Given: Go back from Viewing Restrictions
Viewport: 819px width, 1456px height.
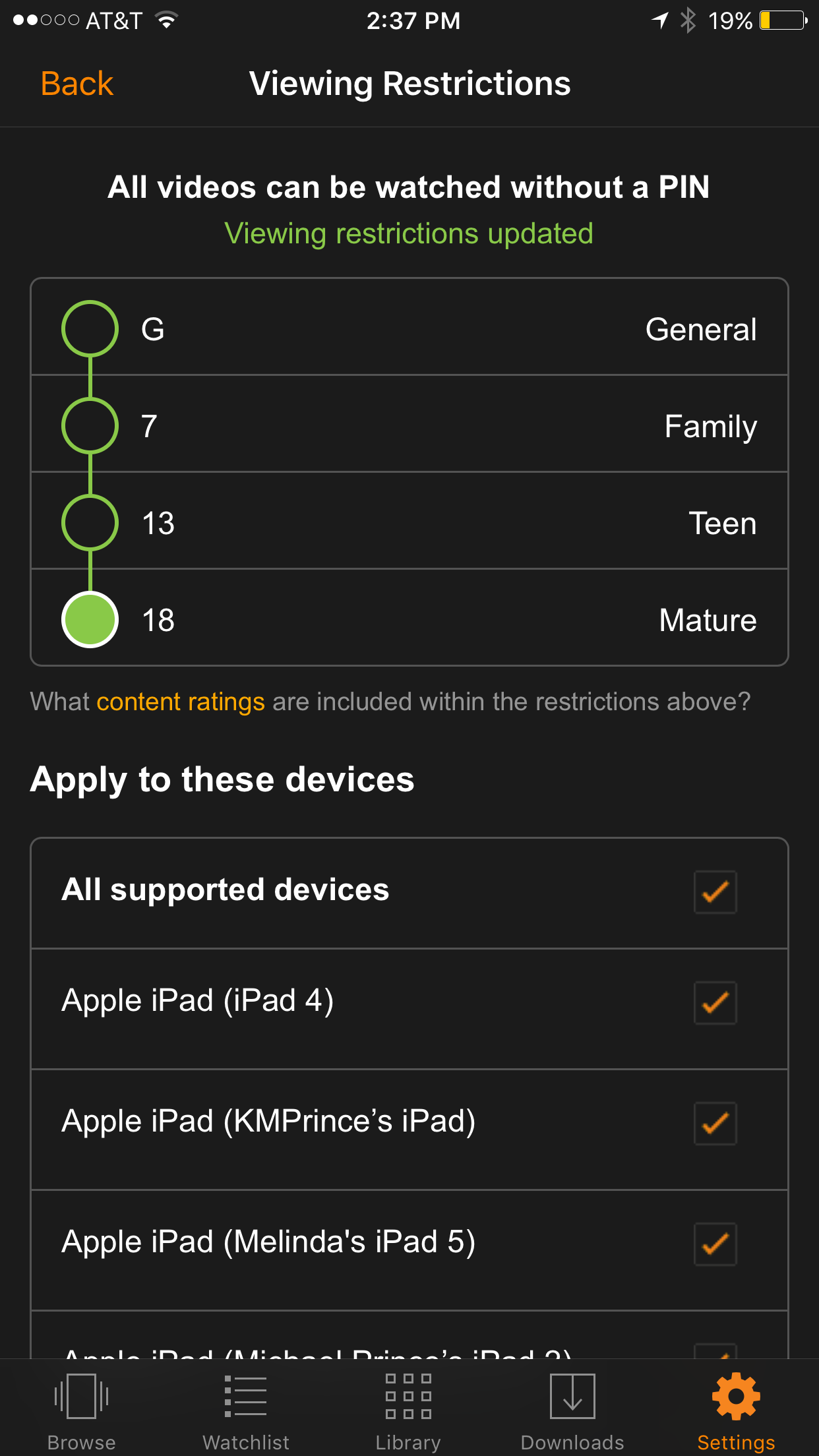Looking at the screenshot, I should click(76, 84).
